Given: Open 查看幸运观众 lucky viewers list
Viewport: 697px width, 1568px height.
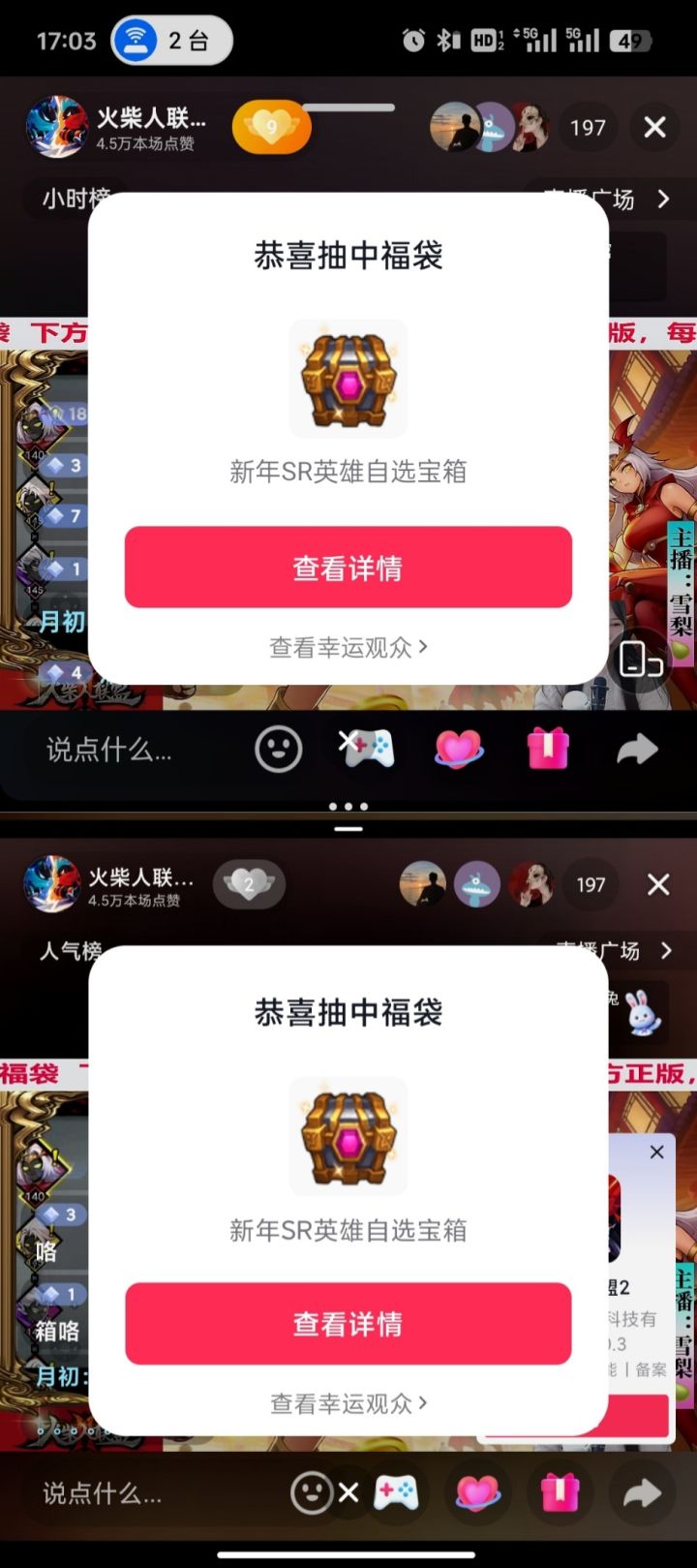Looking at the screenshot, I should coord(348,649).
